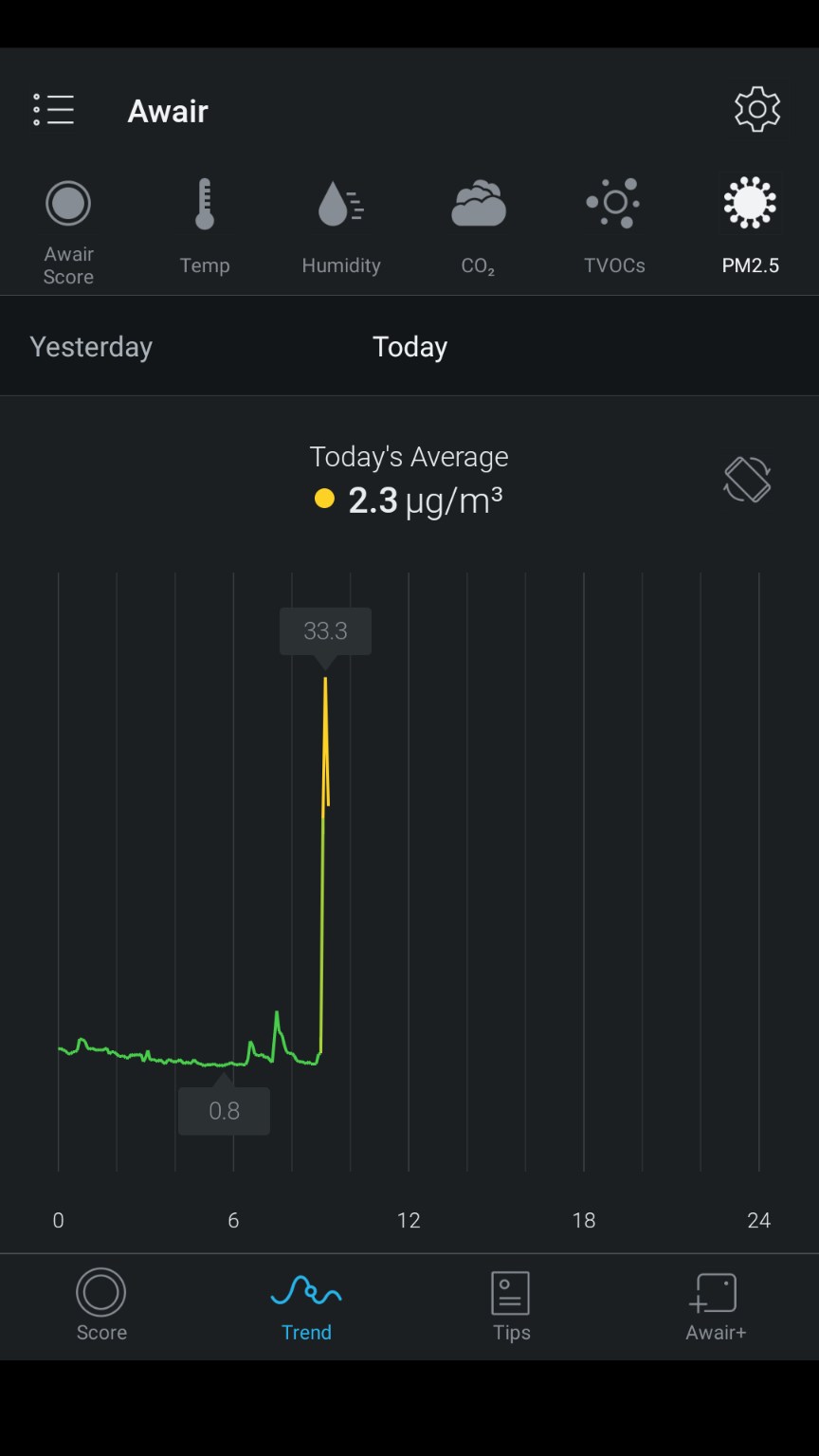The image size is (819, 1456).
Task: Open the device list menu
Action: (x=54, y=110)
